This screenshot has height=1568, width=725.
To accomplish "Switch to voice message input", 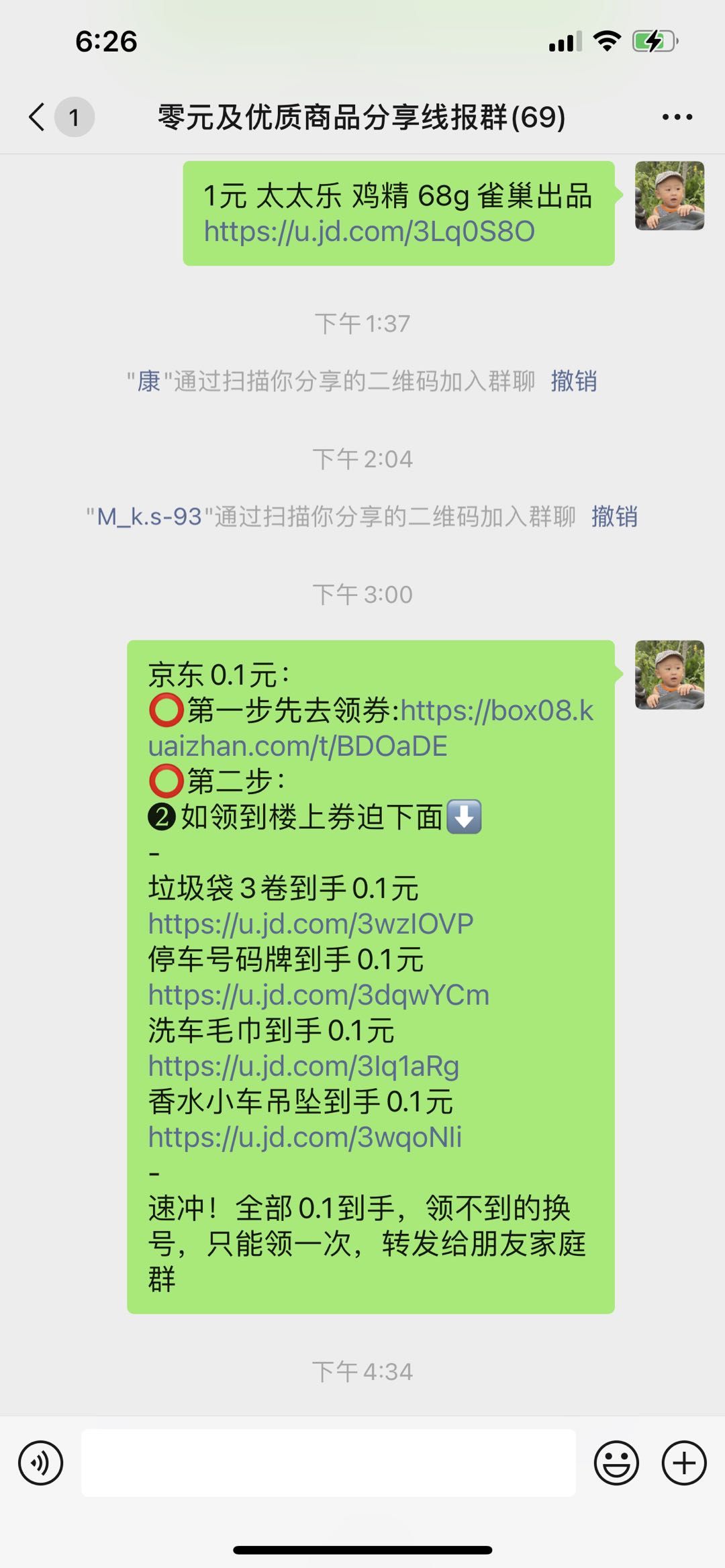I will [40, 1463].
